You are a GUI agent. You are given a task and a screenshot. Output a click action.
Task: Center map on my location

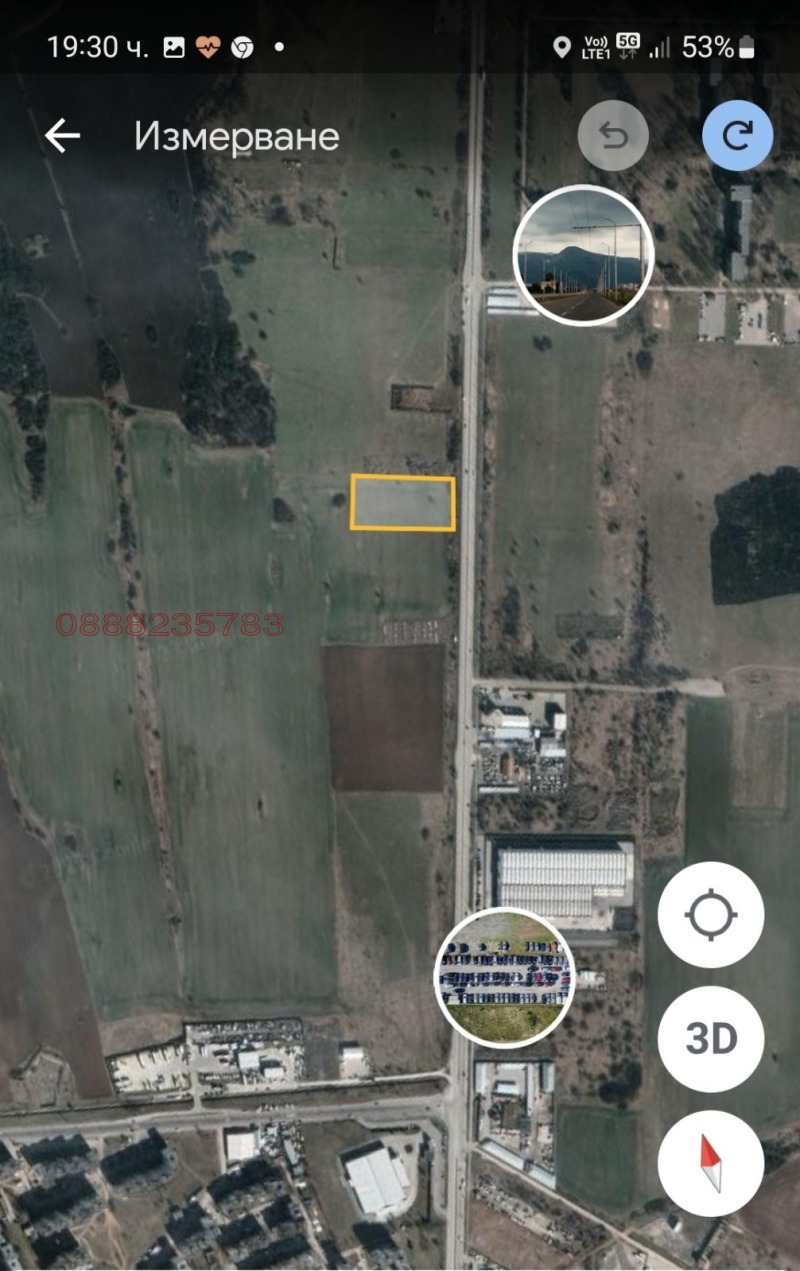pyautogui.click(x=711, y=915)
